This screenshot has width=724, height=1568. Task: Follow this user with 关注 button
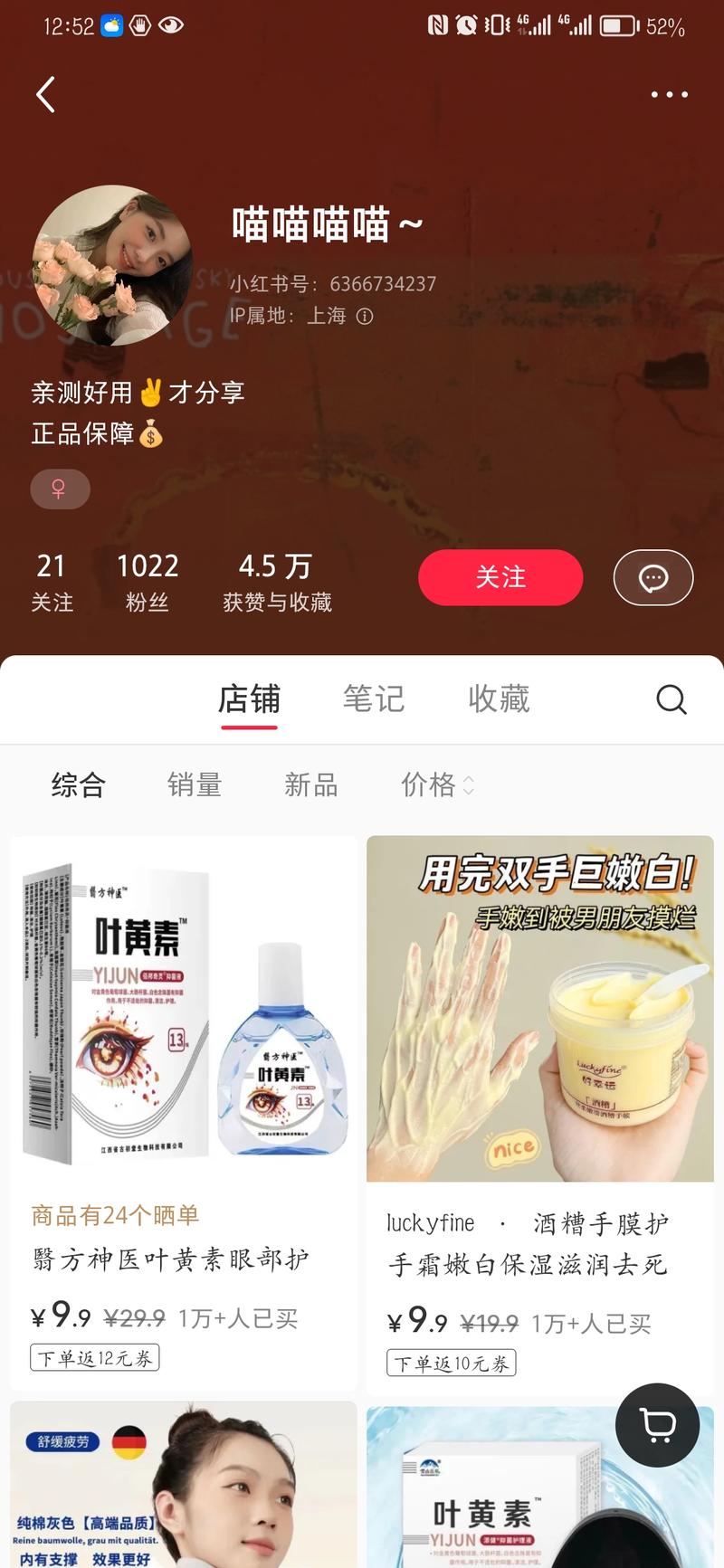point(500,577)
